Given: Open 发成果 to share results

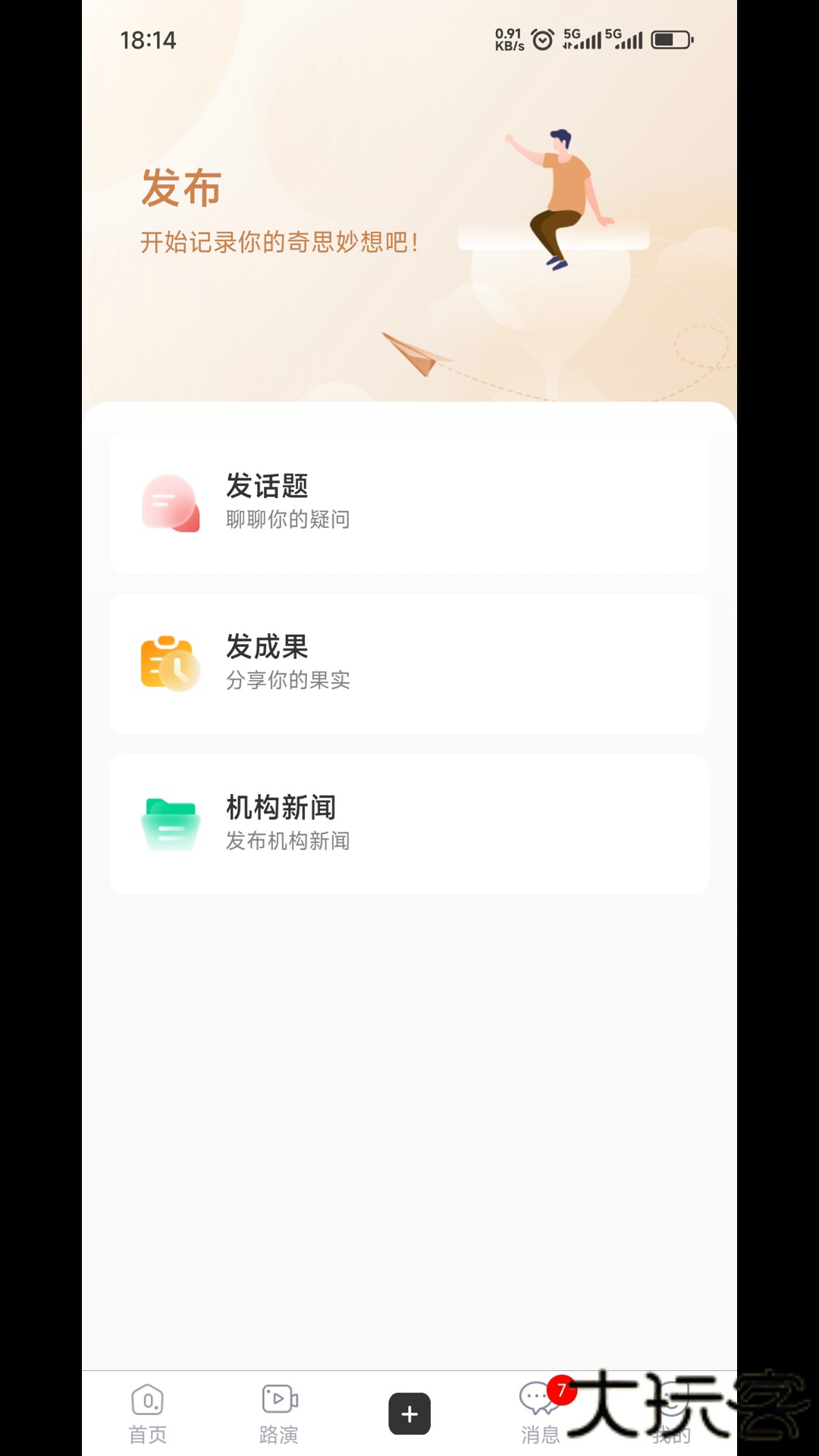Looking at the screenshot, I should (x=409, y=664).
